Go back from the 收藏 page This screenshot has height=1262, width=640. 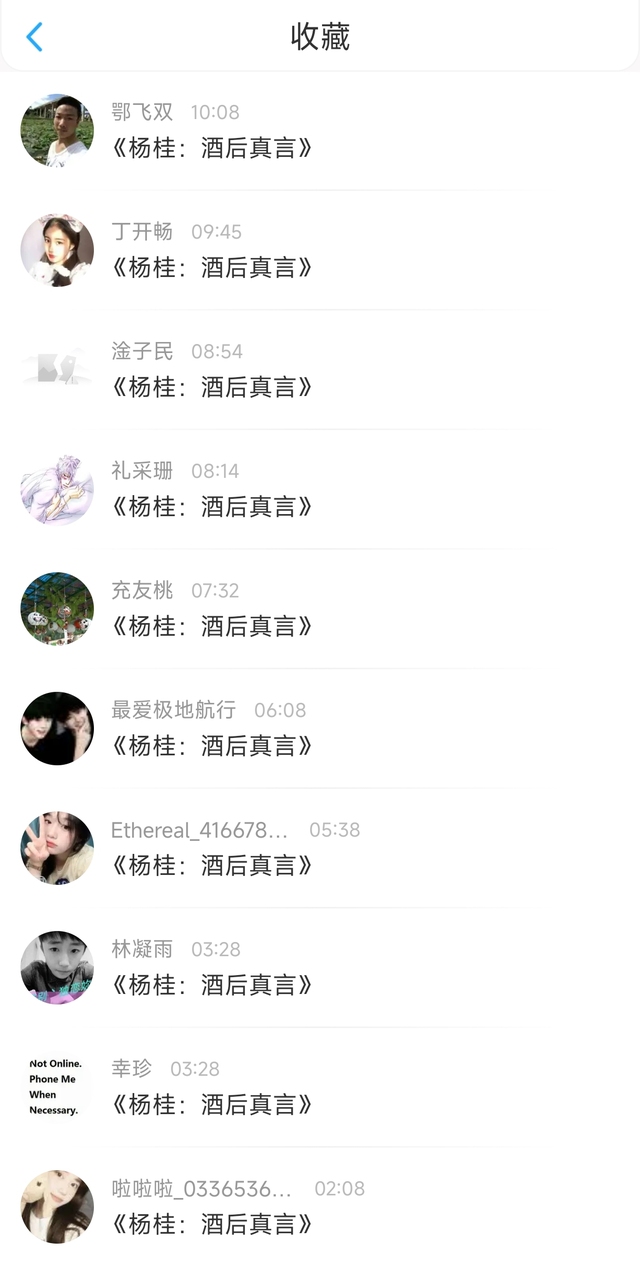pyautogui.click(x=34, y=37)
